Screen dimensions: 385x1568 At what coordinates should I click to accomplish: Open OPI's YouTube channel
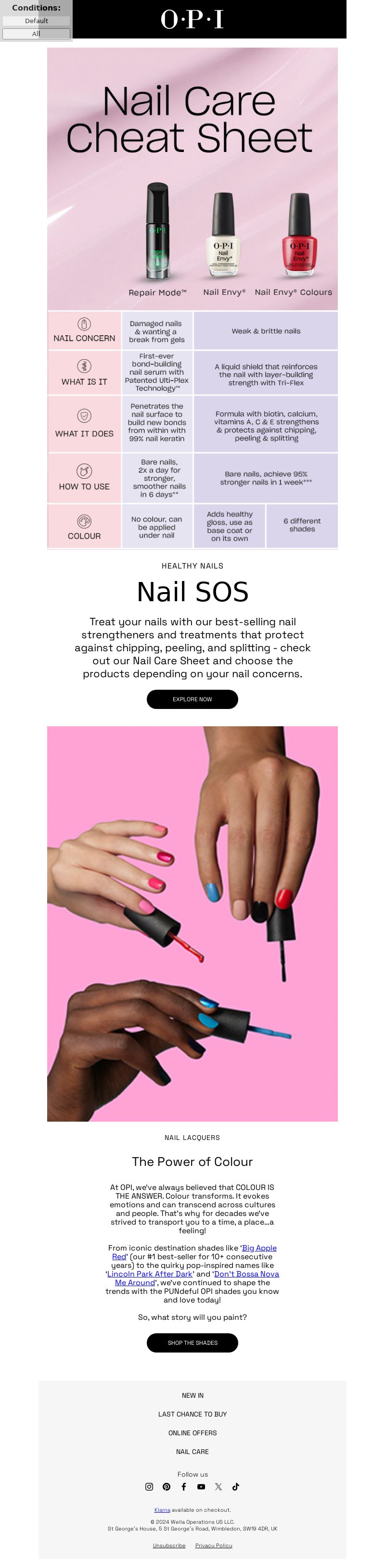tap(201, 1486)
